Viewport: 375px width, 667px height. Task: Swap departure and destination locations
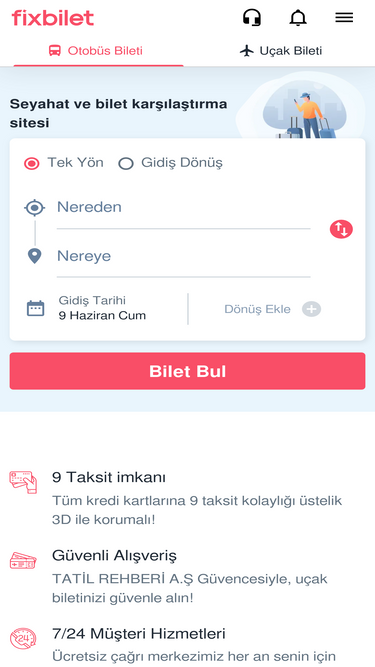(x=341, y=229)
